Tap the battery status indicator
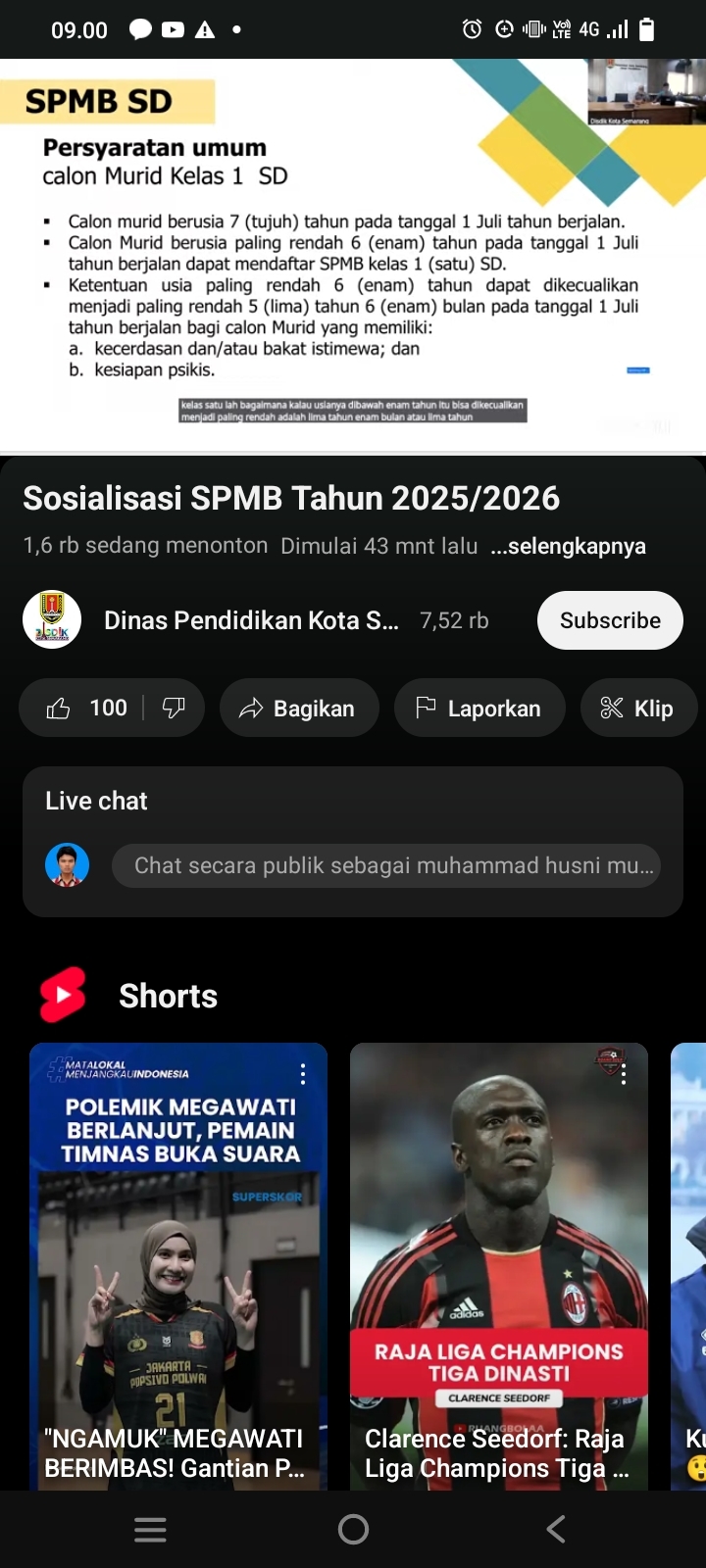This screenshot has width=706, height=1568. tap(646, 29)
